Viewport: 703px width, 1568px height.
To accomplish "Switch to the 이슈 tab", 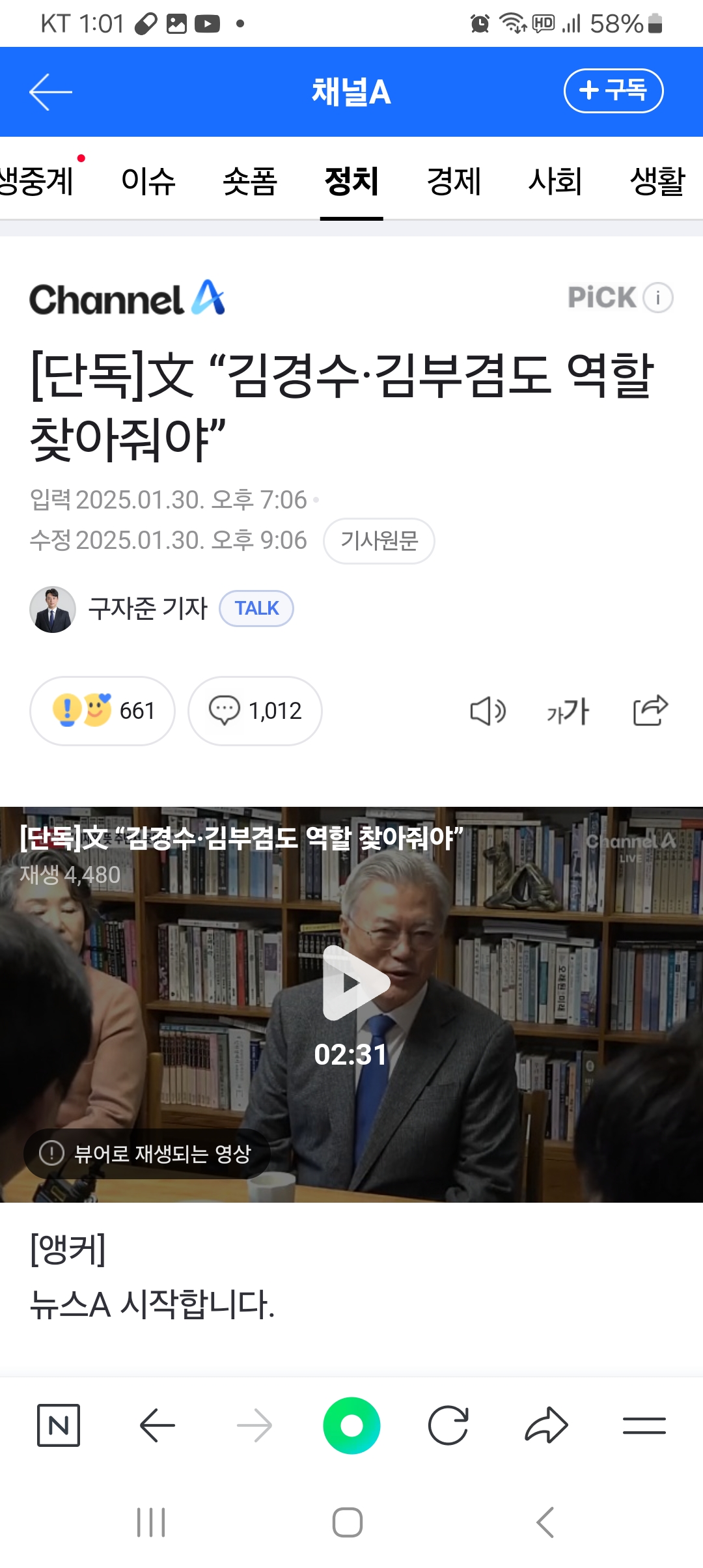I will 148,181.
